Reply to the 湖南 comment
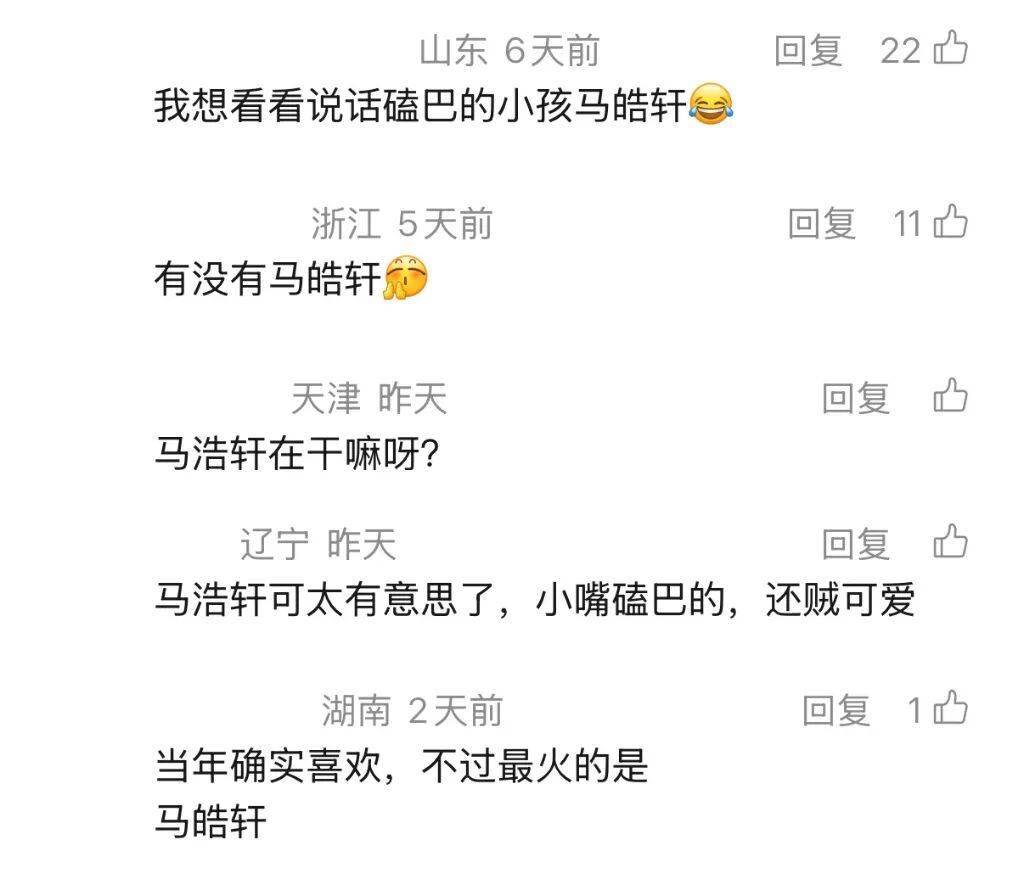This screenshot has height=879, width=1024. (x=836, y=710)
